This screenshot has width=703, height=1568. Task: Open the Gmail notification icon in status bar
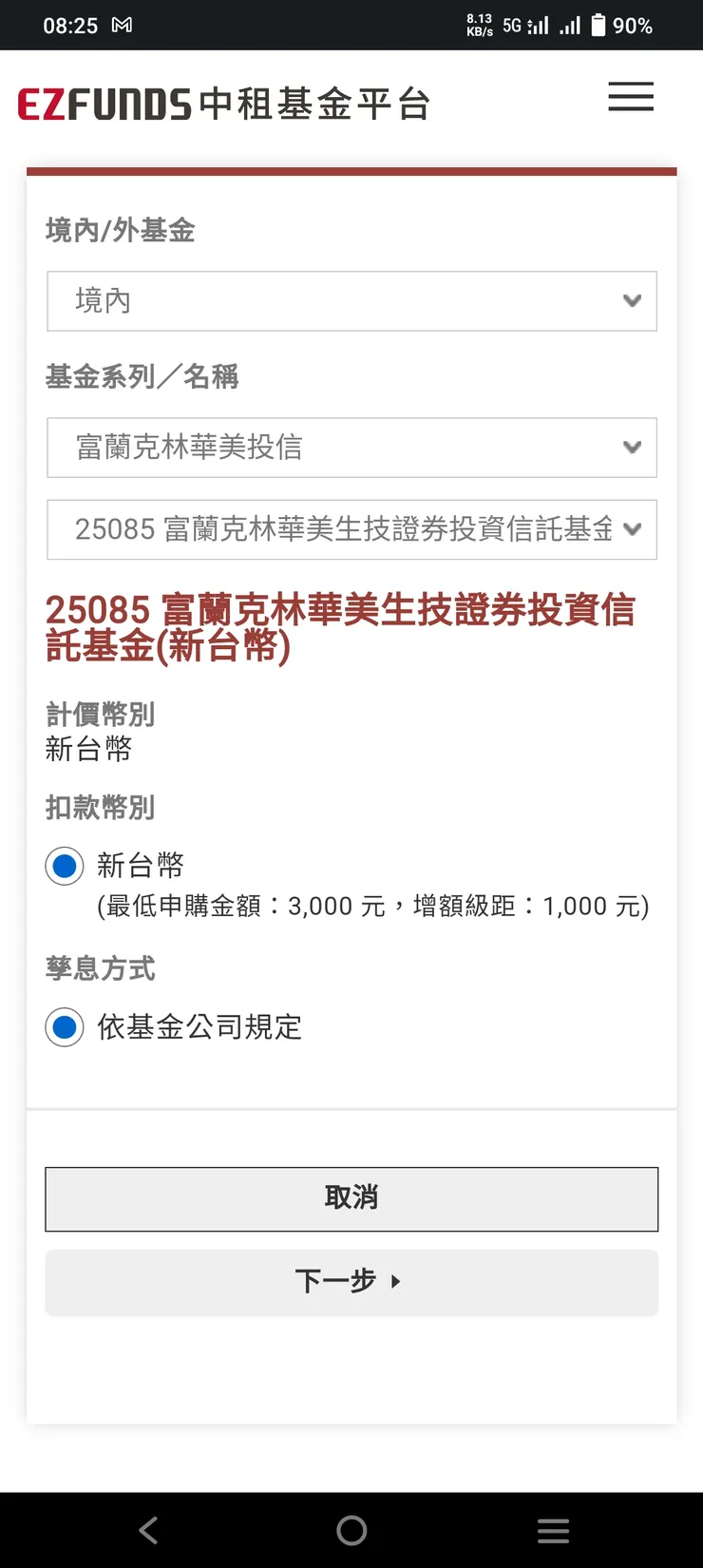pos(121,25)
